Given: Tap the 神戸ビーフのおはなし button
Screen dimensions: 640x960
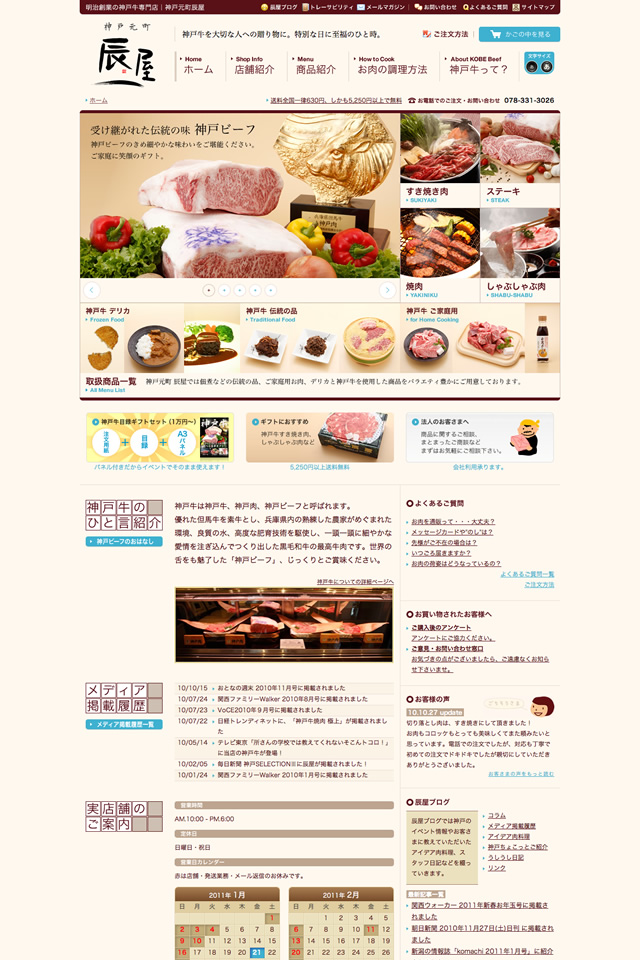Looking at the screenshot, I should (x=124, y=541).
